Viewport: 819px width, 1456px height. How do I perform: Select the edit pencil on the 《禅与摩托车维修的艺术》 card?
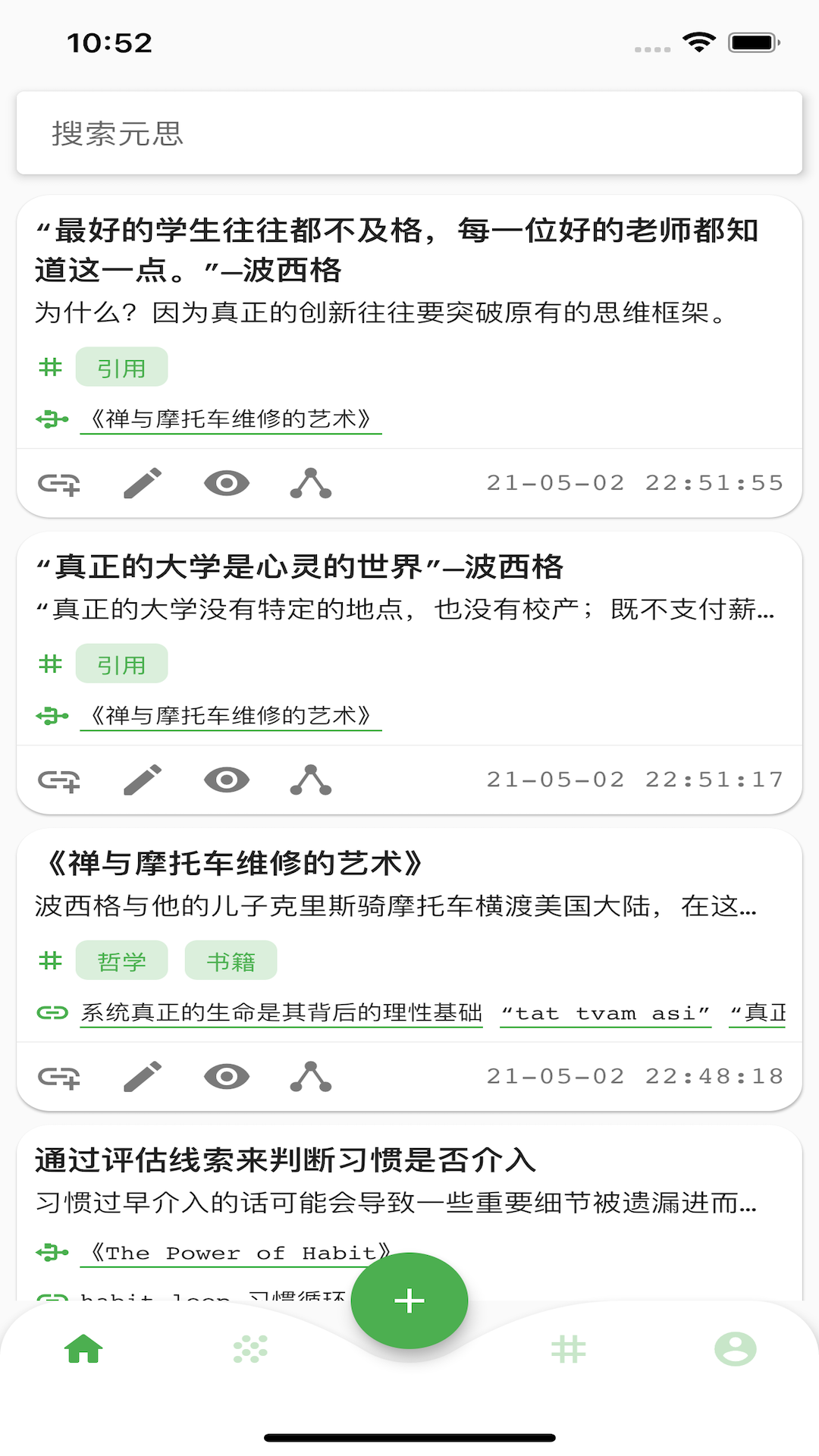point(144,1075)
